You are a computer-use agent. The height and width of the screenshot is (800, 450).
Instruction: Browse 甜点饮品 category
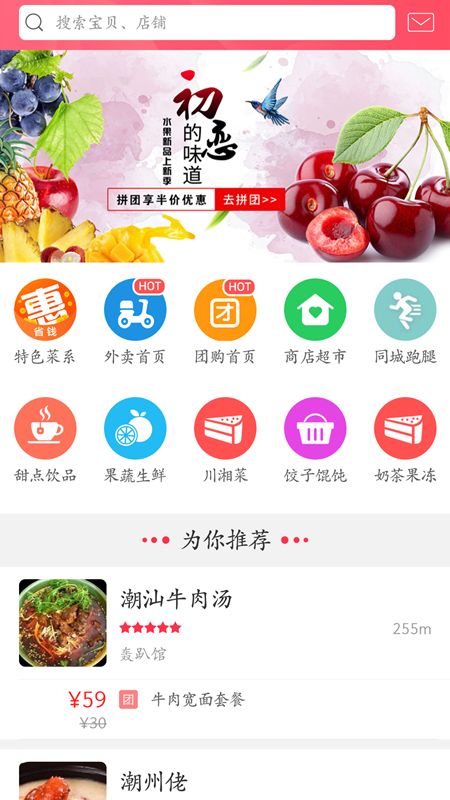pyautogui.click(x=45, y=440)
